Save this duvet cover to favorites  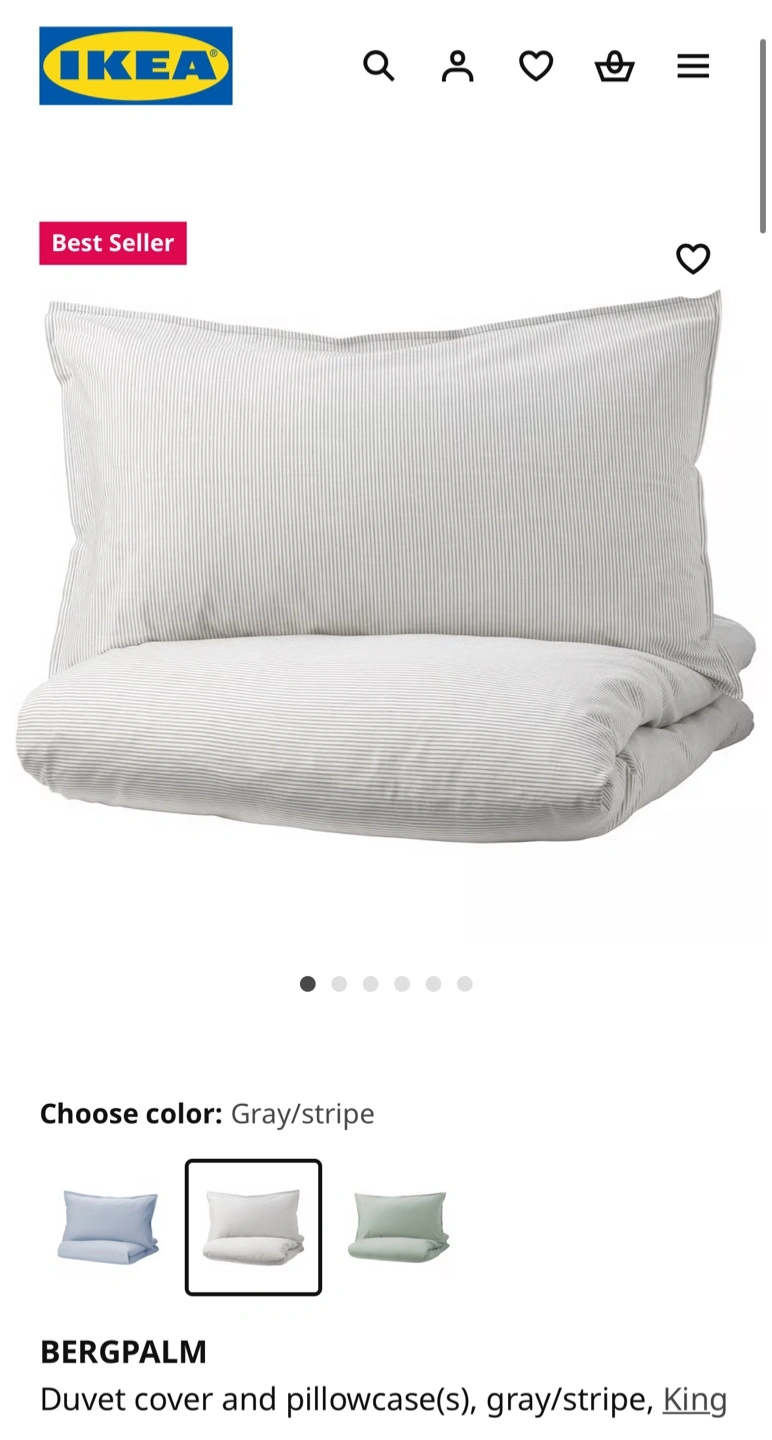click(x=693, y=259)
